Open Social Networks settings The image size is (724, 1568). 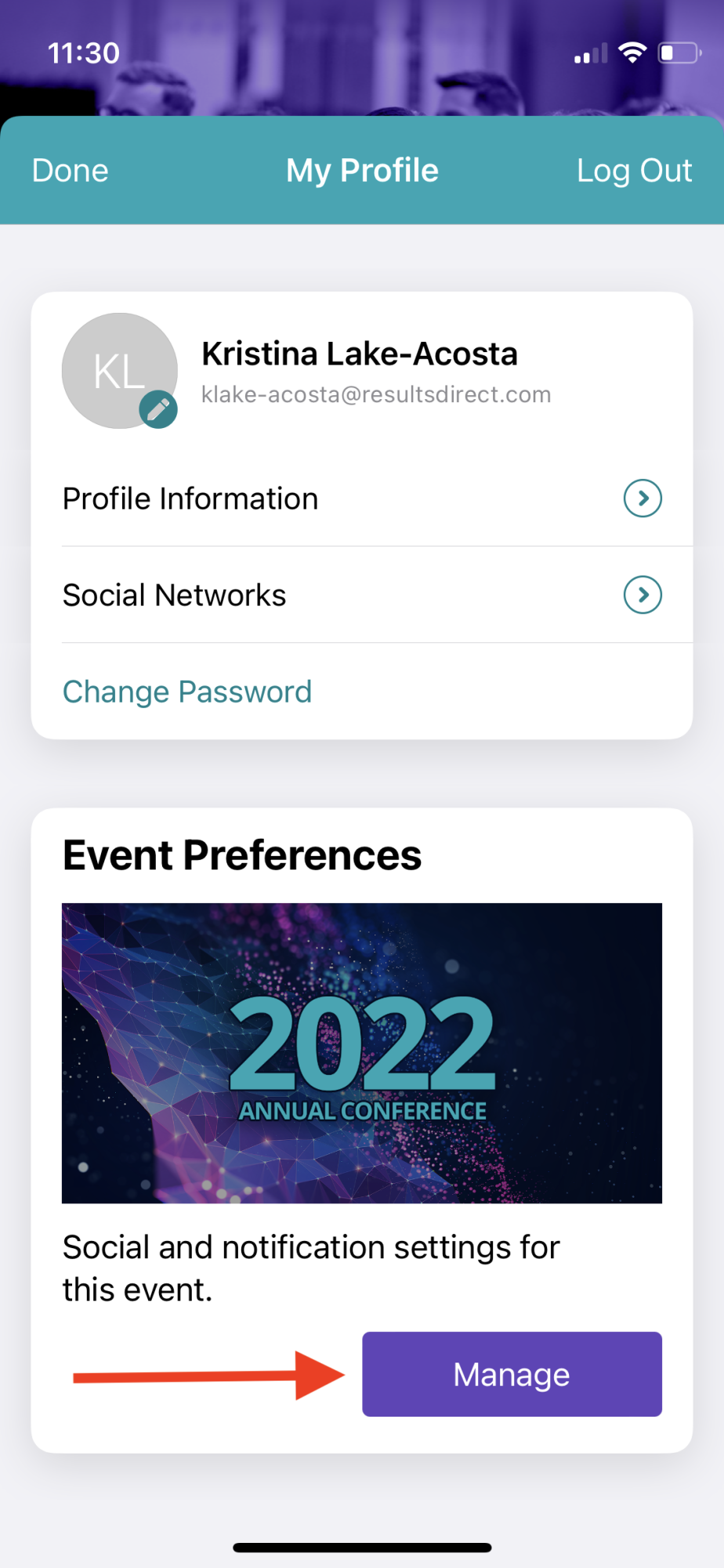(361, 595)
